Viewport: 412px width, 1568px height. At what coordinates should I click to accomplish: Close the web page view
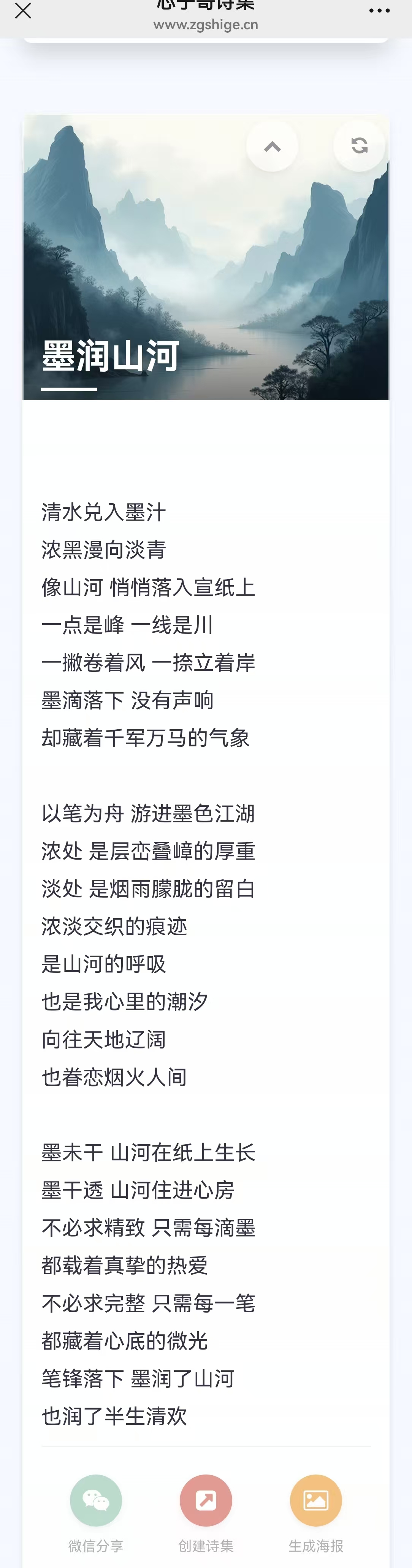tap(23, 10)
